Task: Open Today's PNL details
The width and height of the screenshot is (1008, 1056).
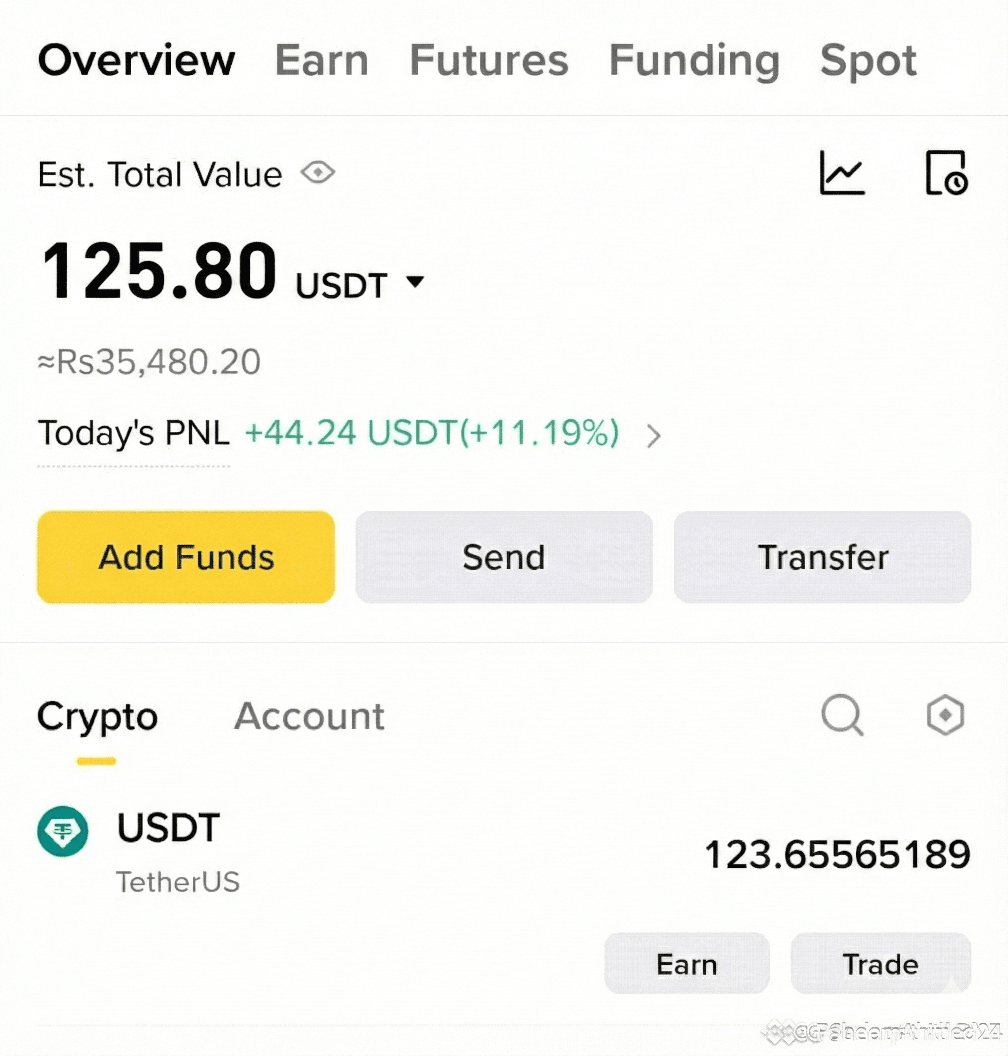Action: point(653,436)
